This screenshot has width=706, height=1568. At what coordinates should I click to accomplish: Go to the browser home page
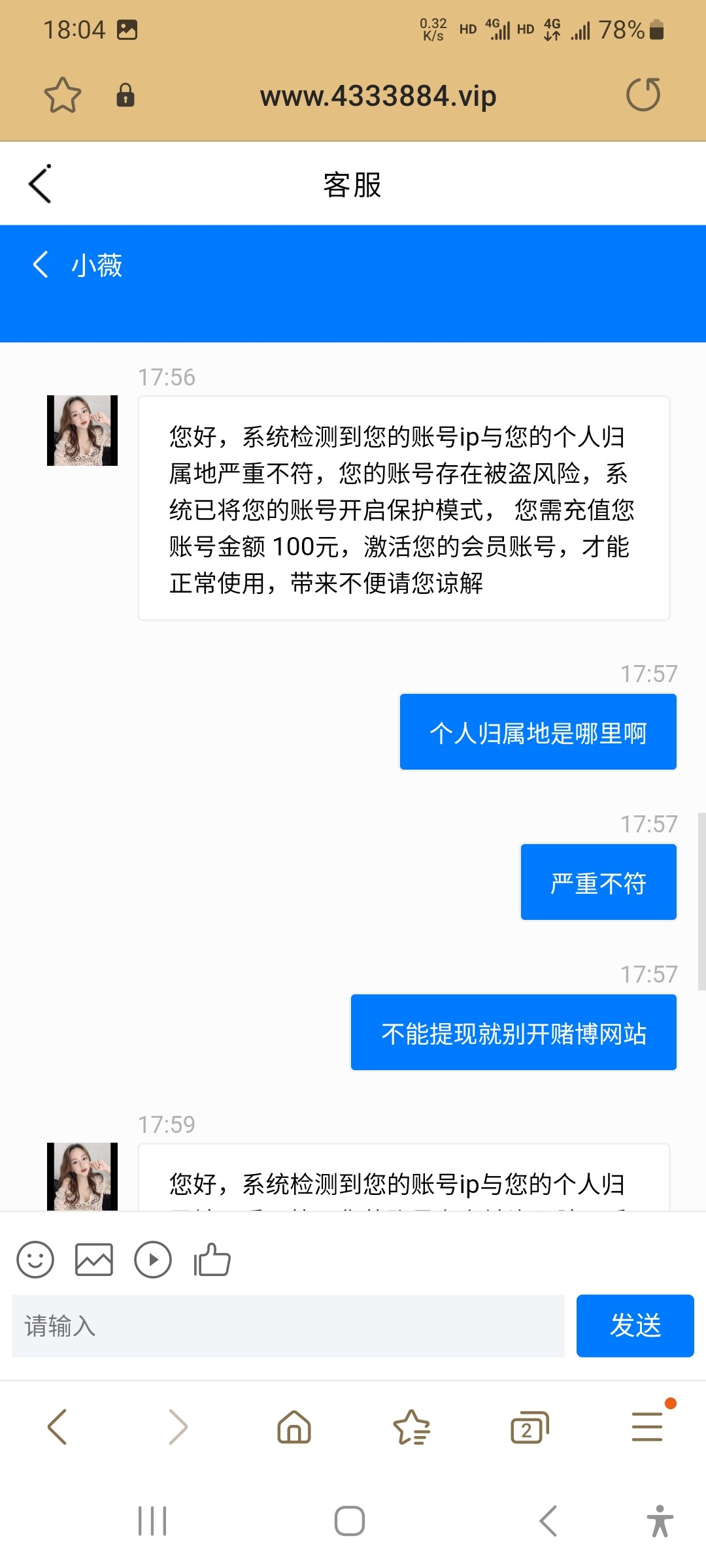pyautogui.click(x=294, y=1426)
